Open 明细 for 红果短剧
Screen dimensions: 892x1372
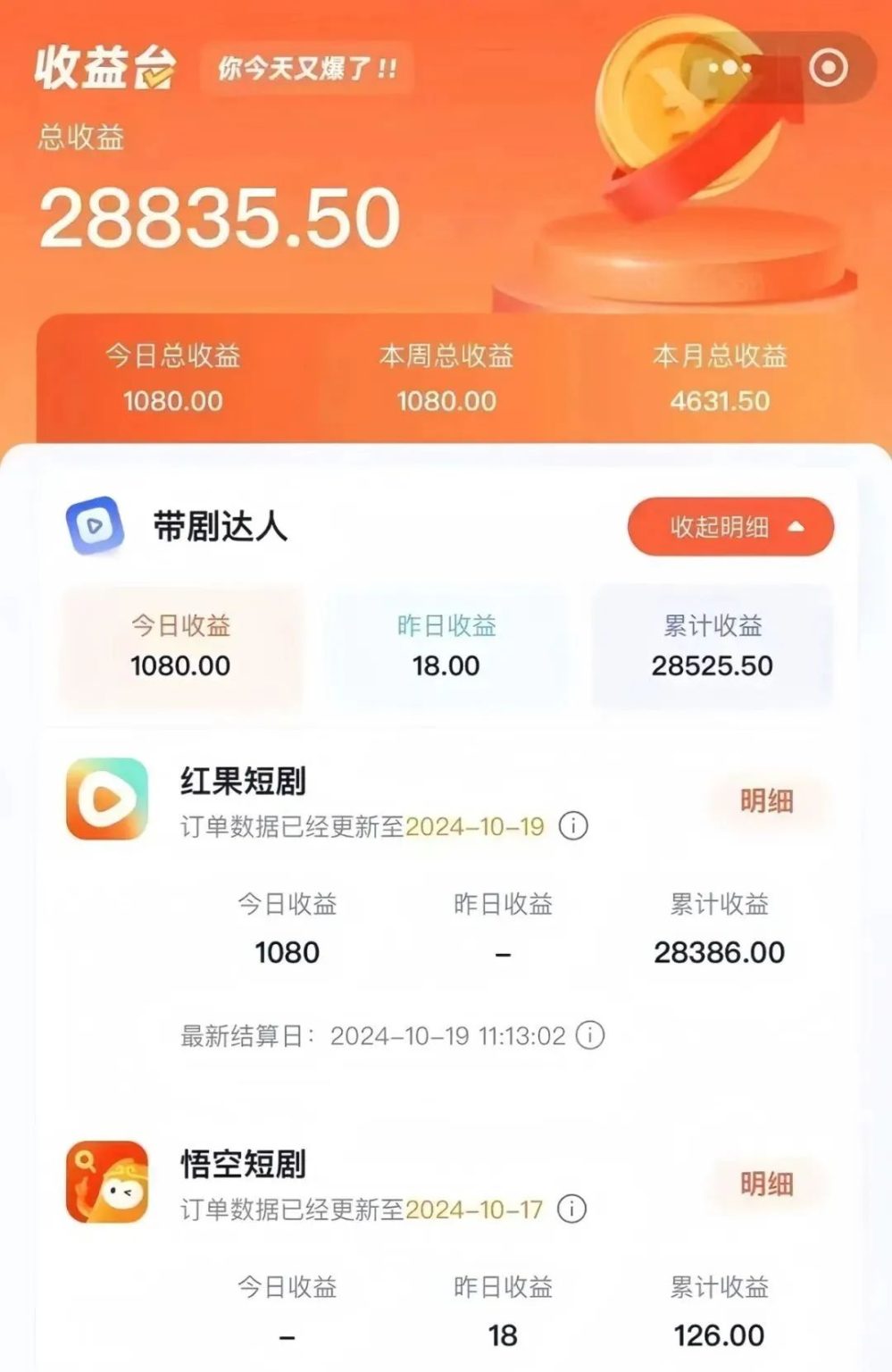pyautogui.click(x=766, y=801)
